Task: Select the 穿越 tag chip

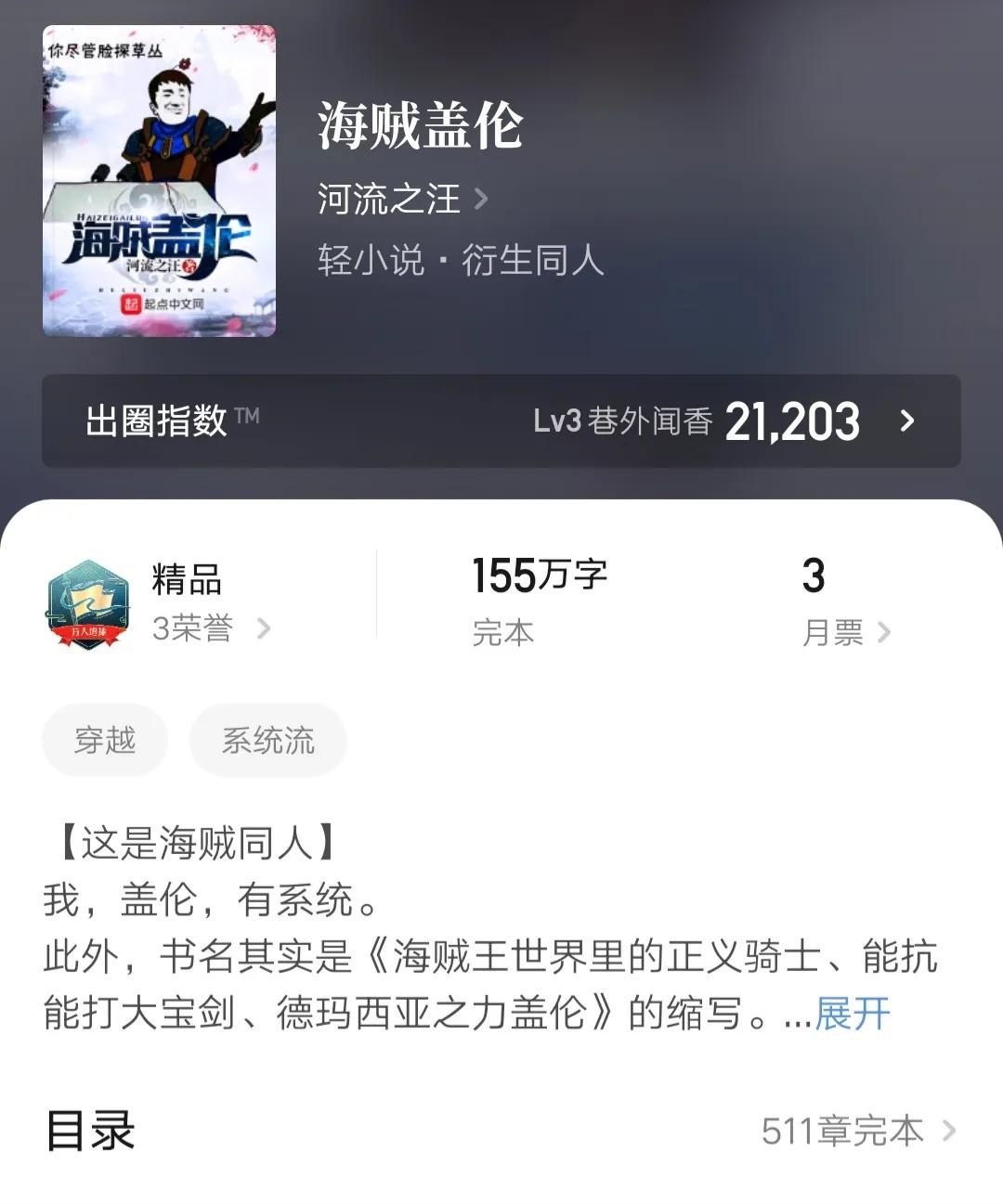Action: coord(105,741)
